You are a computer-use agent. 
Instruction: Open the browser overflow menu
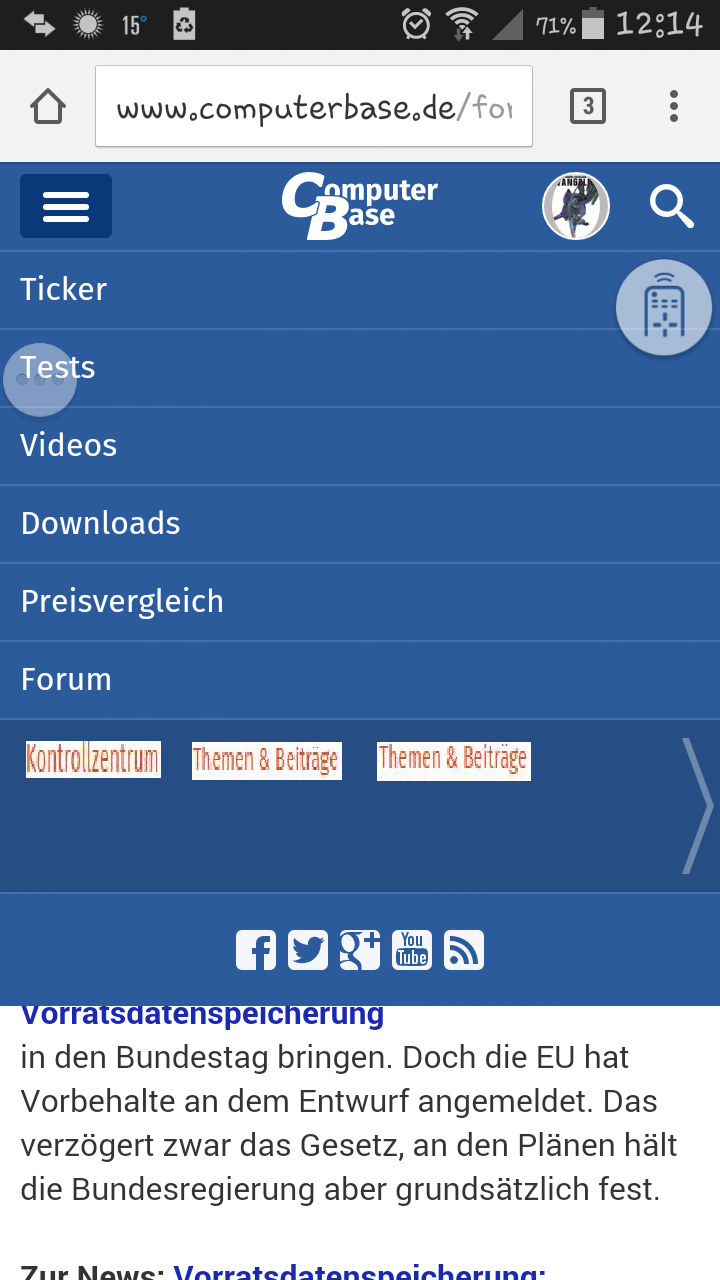pyautogui.click(x=674, y=106)
